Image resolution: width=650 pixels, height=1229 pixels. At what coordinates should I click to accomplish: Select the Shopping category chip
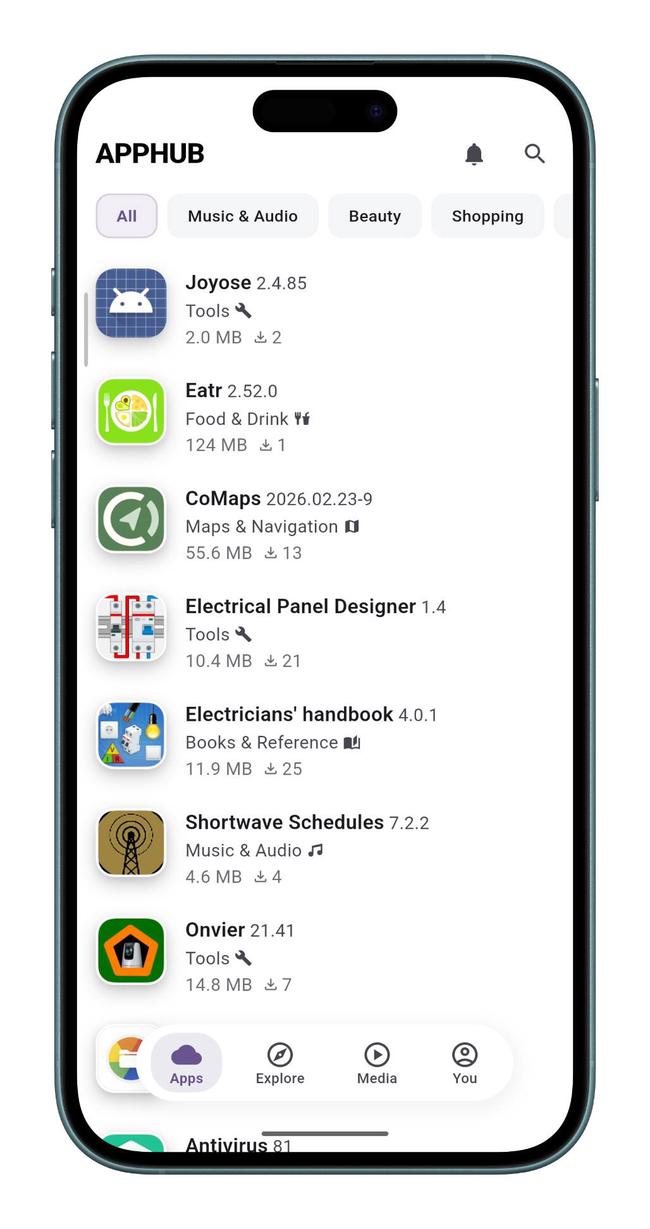[x=488, y=216]
